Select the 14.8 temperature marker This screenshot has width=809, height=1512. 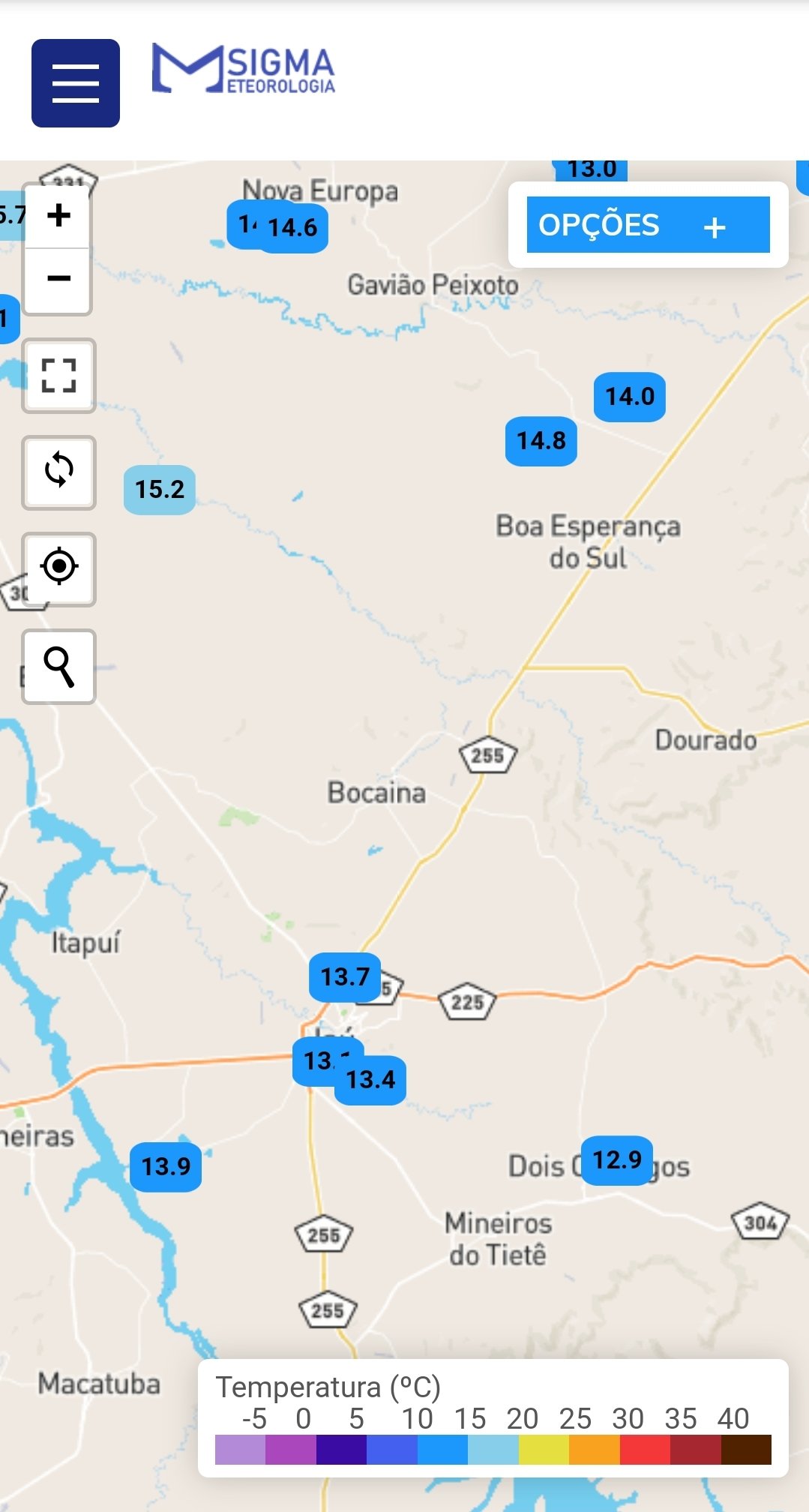[x=541, y=441]
